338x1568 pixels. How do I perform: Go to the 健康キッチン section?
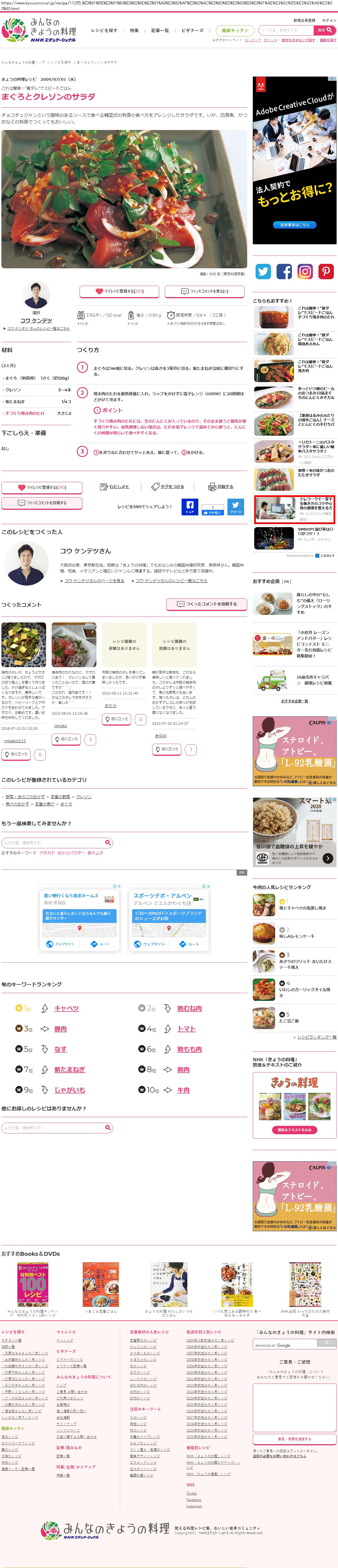(x=235, y=30)
